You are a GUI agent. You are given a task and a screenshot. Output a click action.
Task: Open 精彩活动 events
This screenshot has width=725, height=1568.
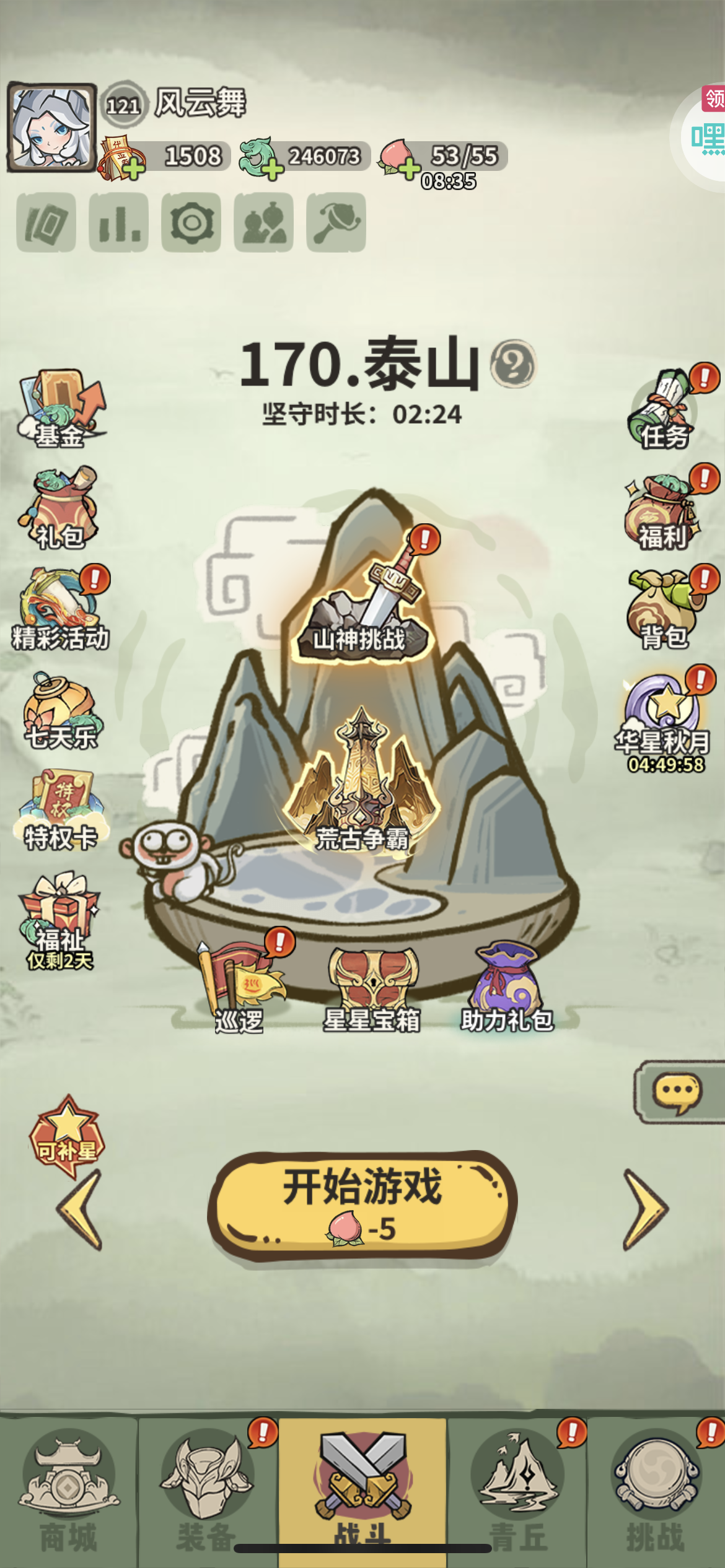tap(61, 610)
